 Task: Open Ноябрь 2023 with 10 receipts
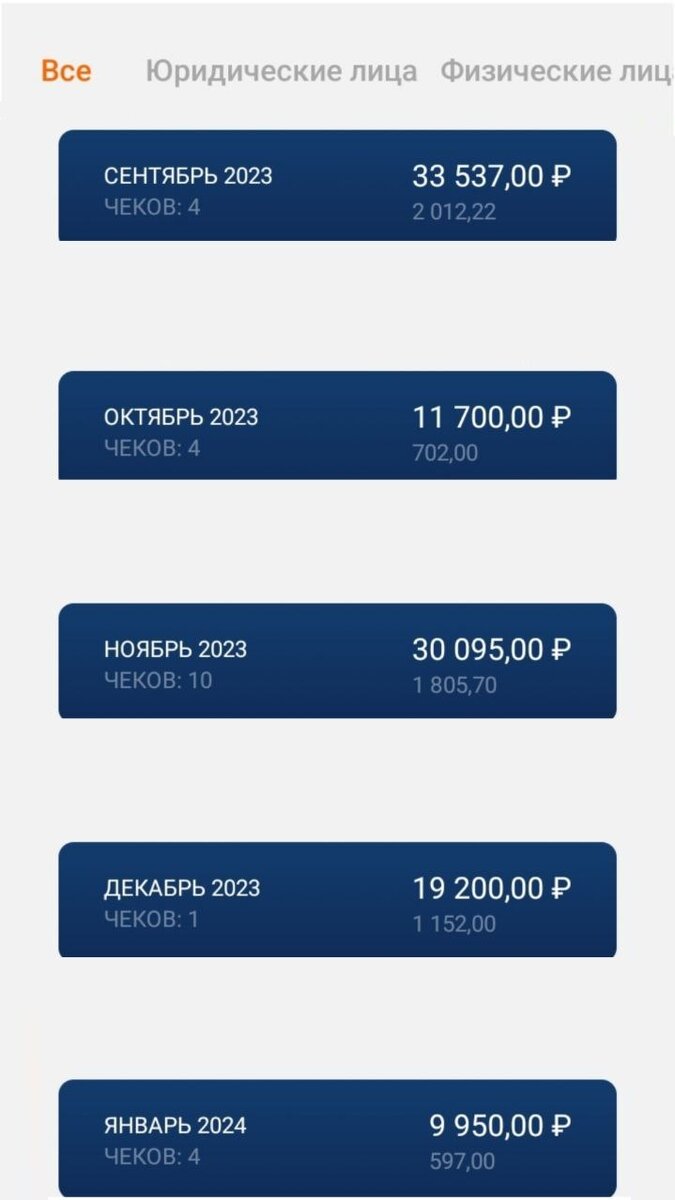[x=337, y=661]
